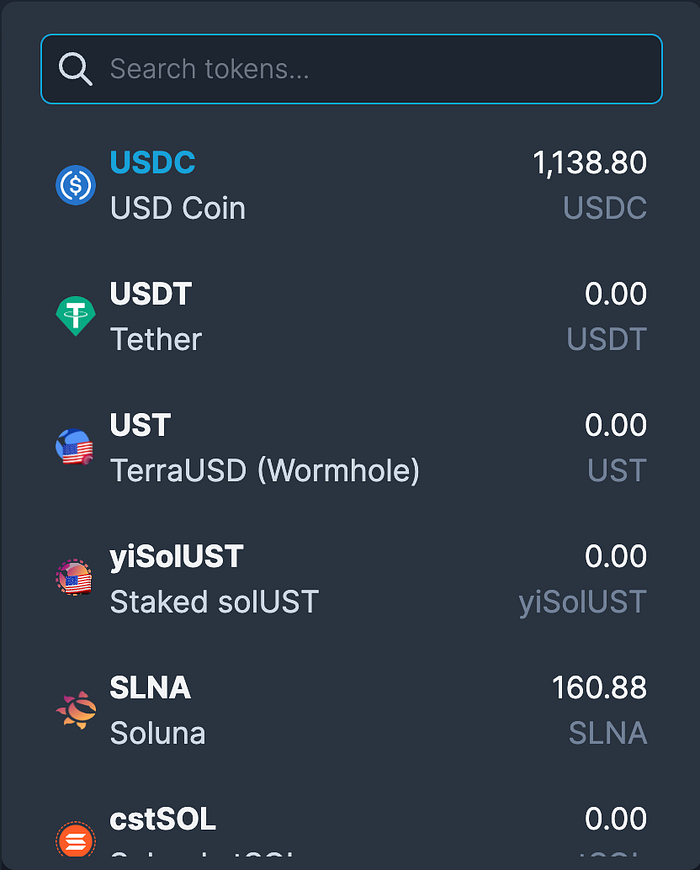
Task: Select the cstSOL token row
Action: tap(350, 832)
